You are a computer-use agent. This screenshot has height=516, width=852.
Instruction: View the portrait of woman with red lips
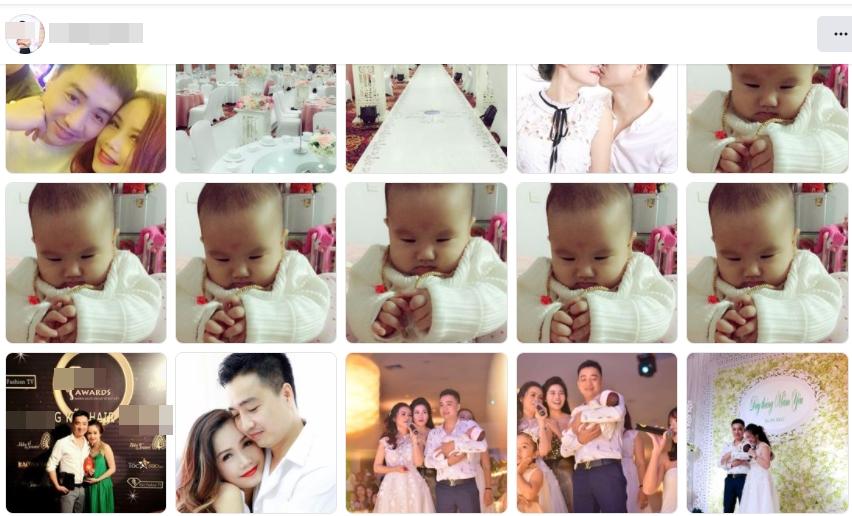(256, 433)
